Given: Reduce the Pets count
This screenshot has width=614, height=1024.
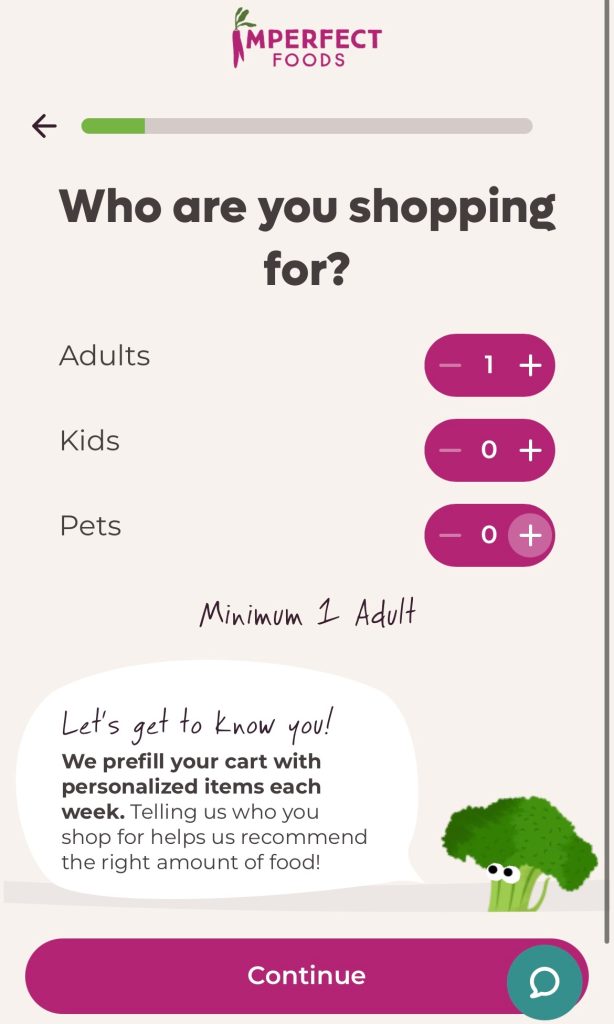Looking at the screenshot, I should pos(449,535).
